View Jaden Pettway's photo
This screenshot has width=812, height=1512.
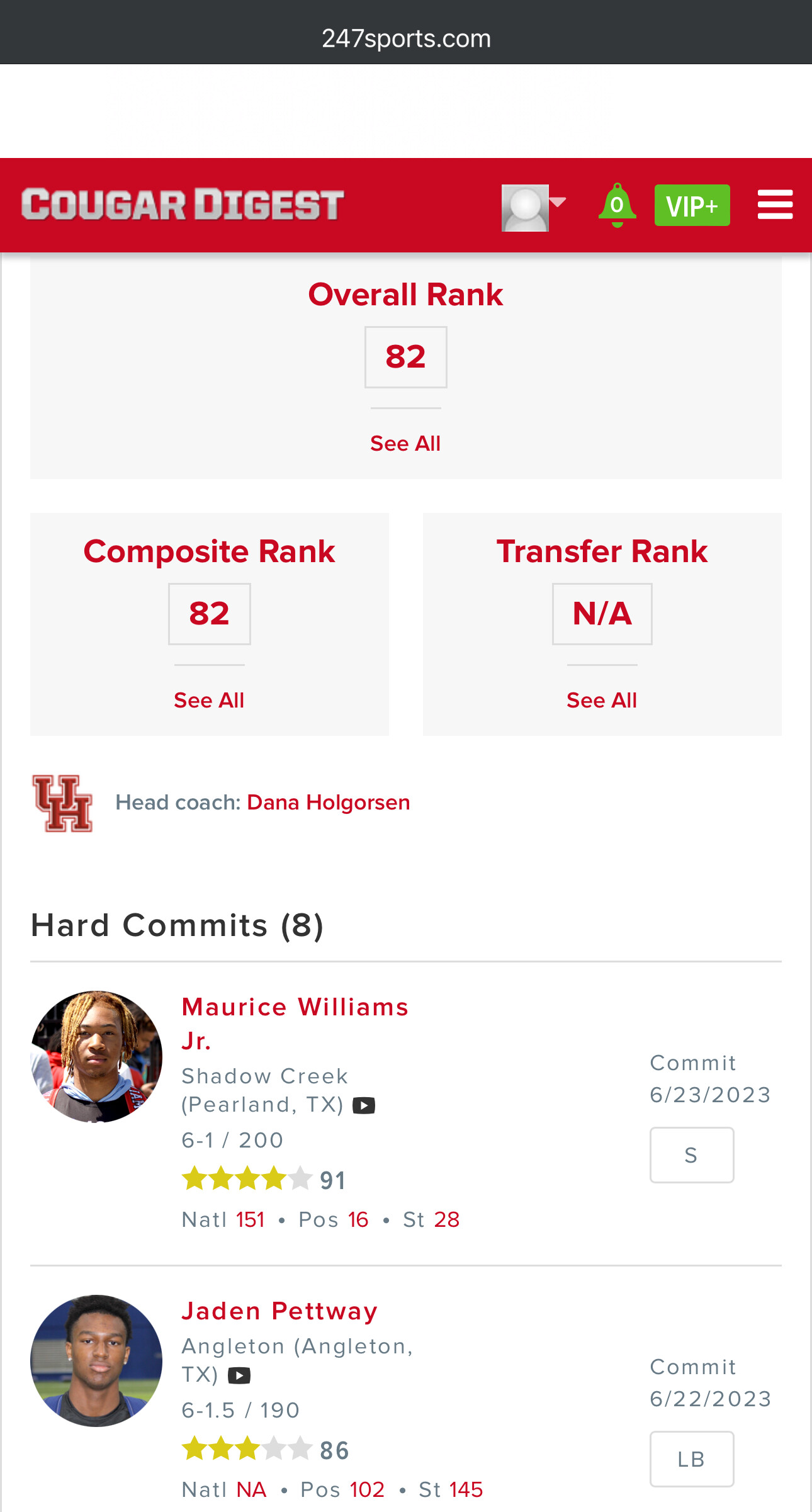96,1360
